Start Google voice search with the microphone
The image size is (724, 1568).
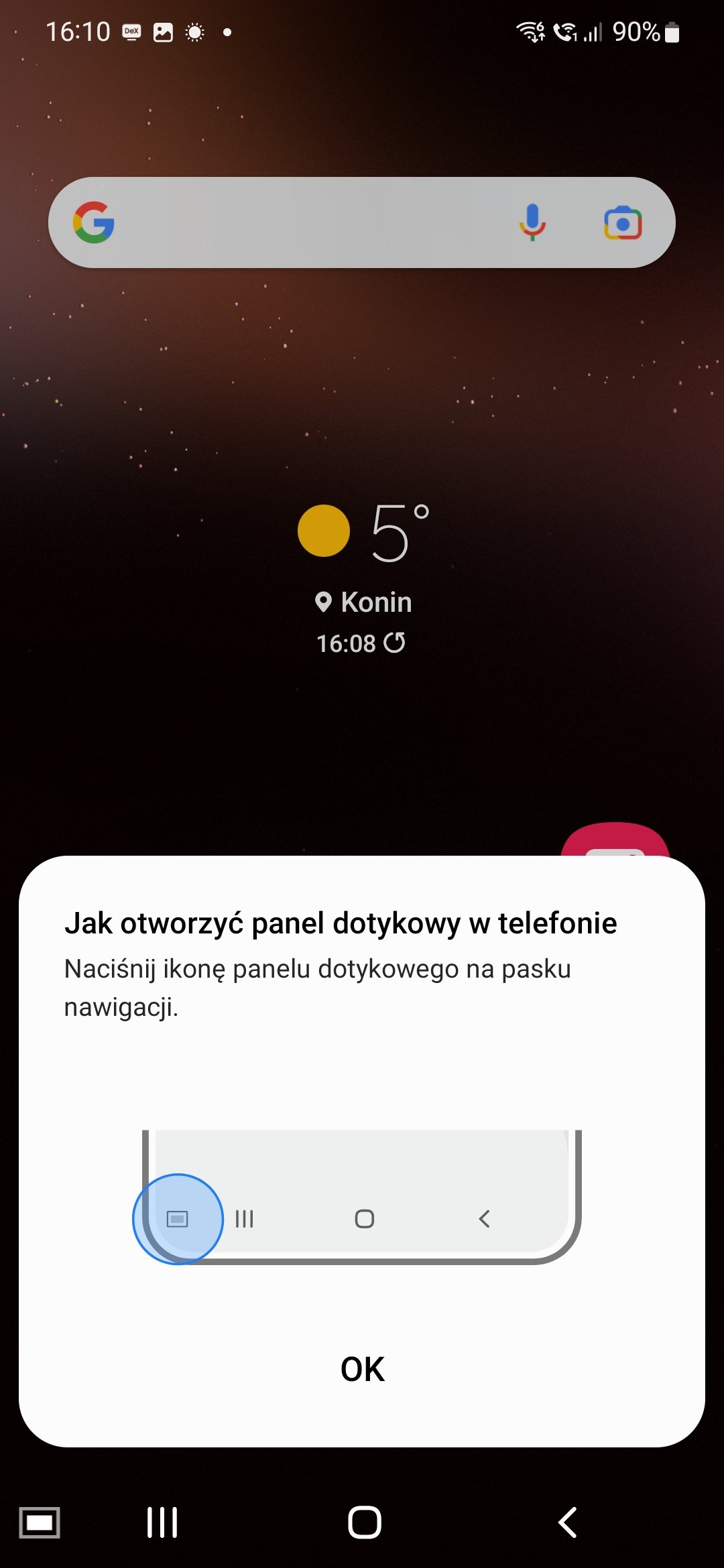pos(532,222)
